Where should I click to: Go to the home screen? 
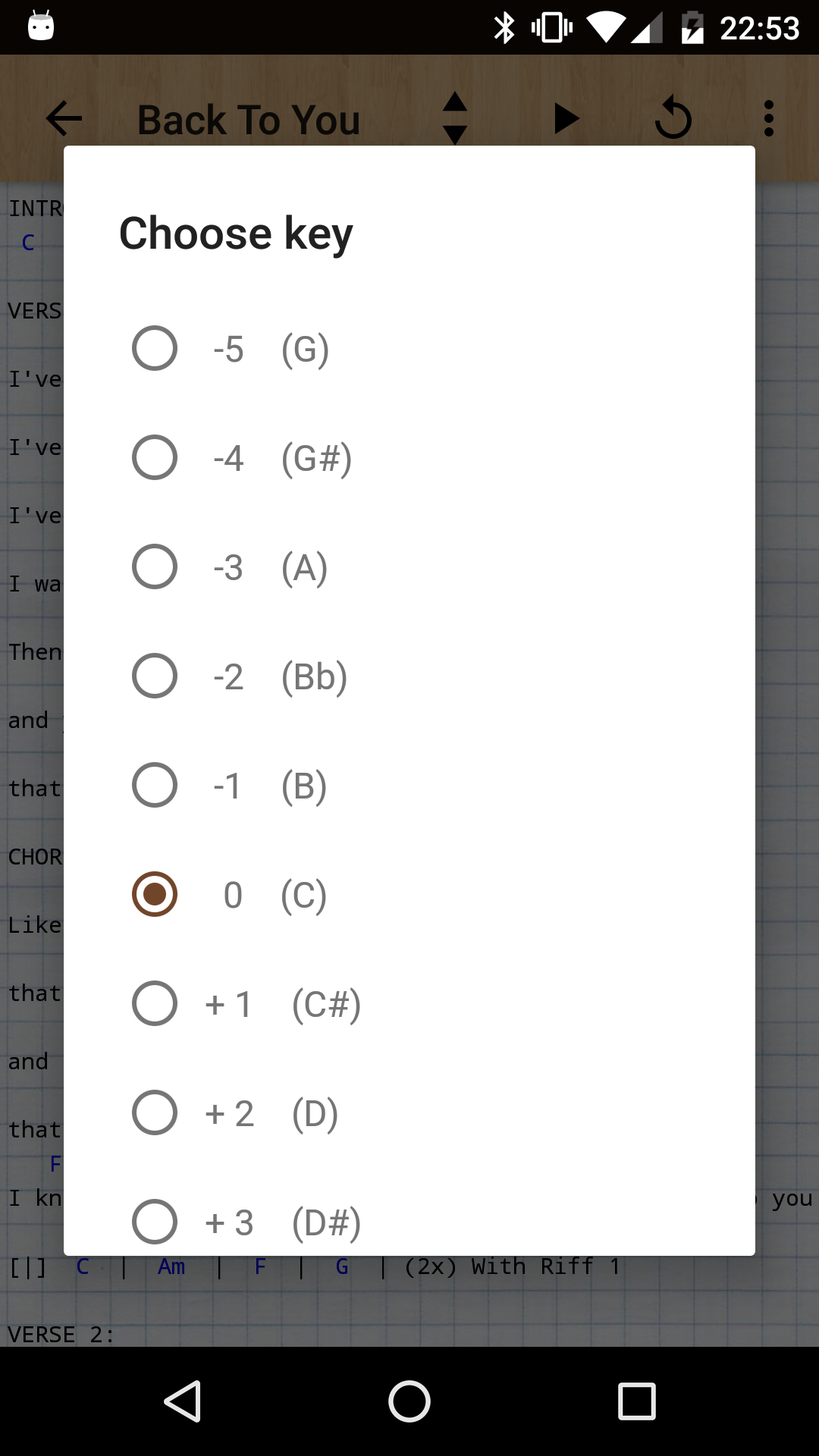409,1401
